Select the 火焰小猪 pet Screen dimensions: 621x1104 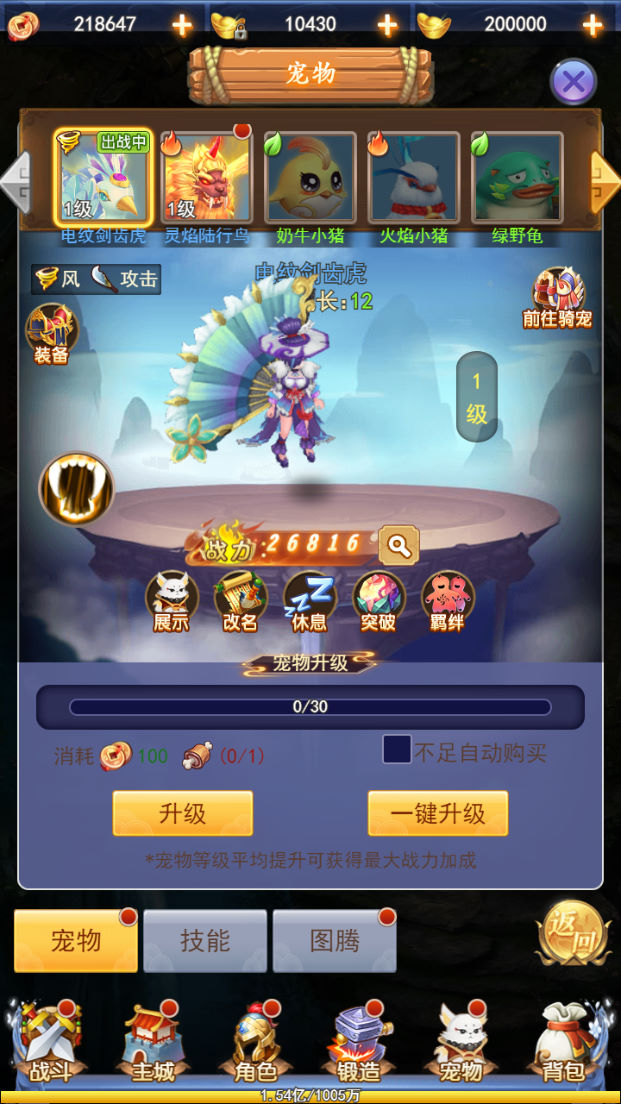pos(413,178)
